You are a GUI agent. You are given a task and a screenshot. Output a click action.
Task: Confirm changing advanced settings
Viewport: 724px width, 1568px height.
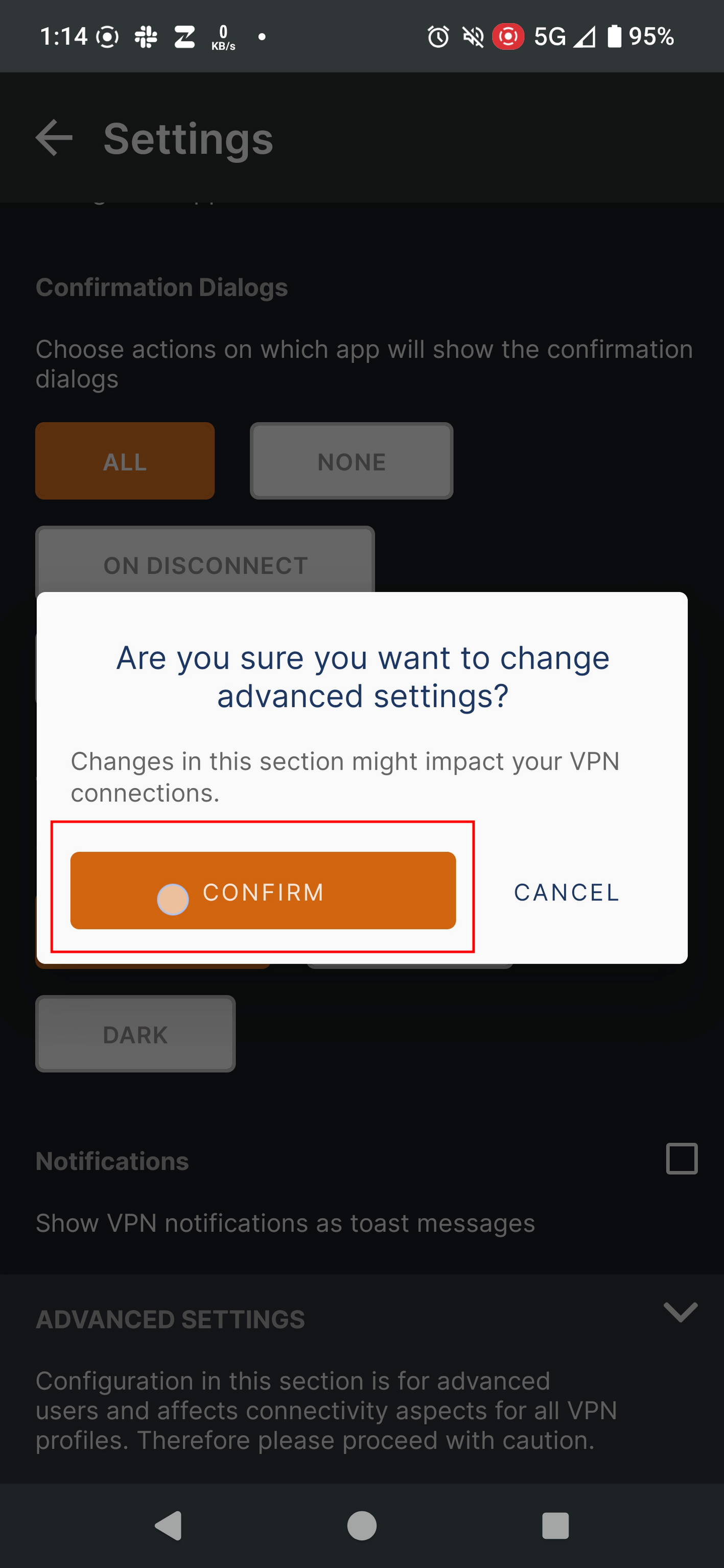click(x=263, y=891)
